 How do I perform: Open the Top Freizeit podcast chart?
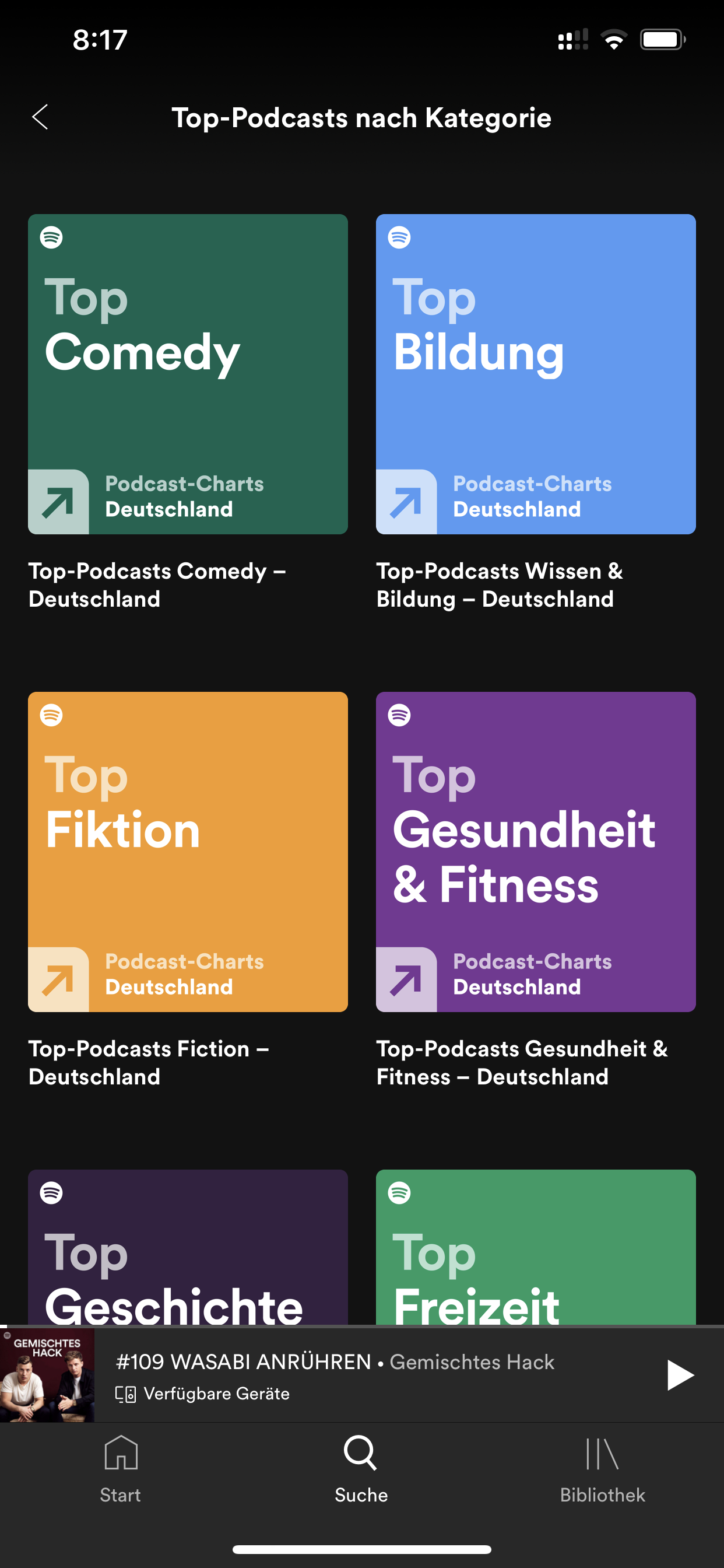(535, 1248)
